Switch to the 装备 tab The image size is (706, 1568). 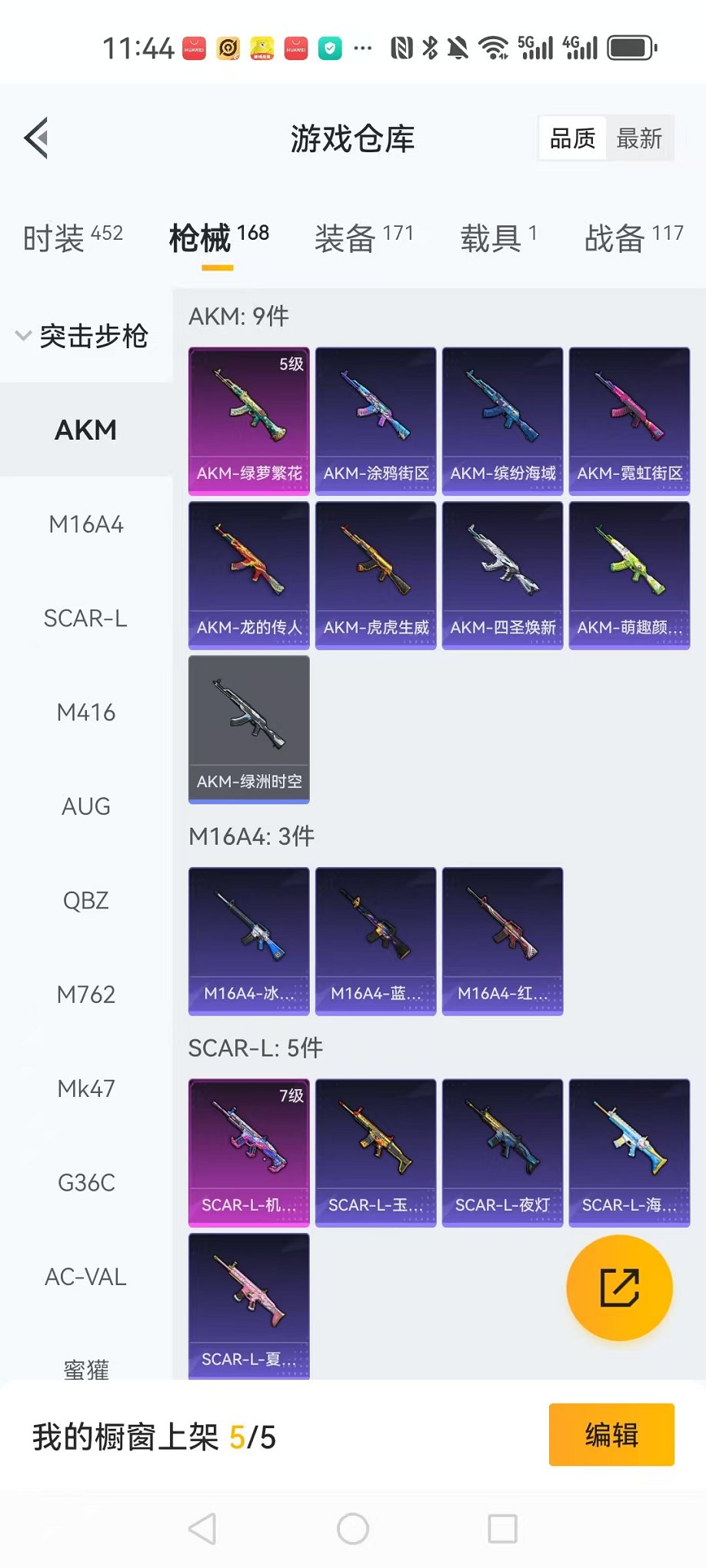[x=363, y=238]
